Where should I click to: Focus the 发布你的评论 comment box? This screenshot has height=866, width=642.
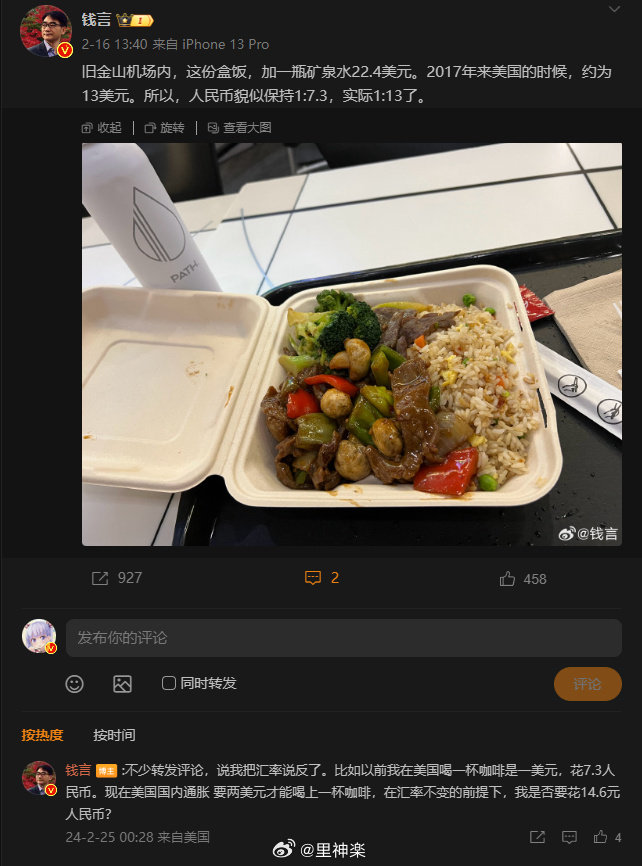click(x=343, y=638)
